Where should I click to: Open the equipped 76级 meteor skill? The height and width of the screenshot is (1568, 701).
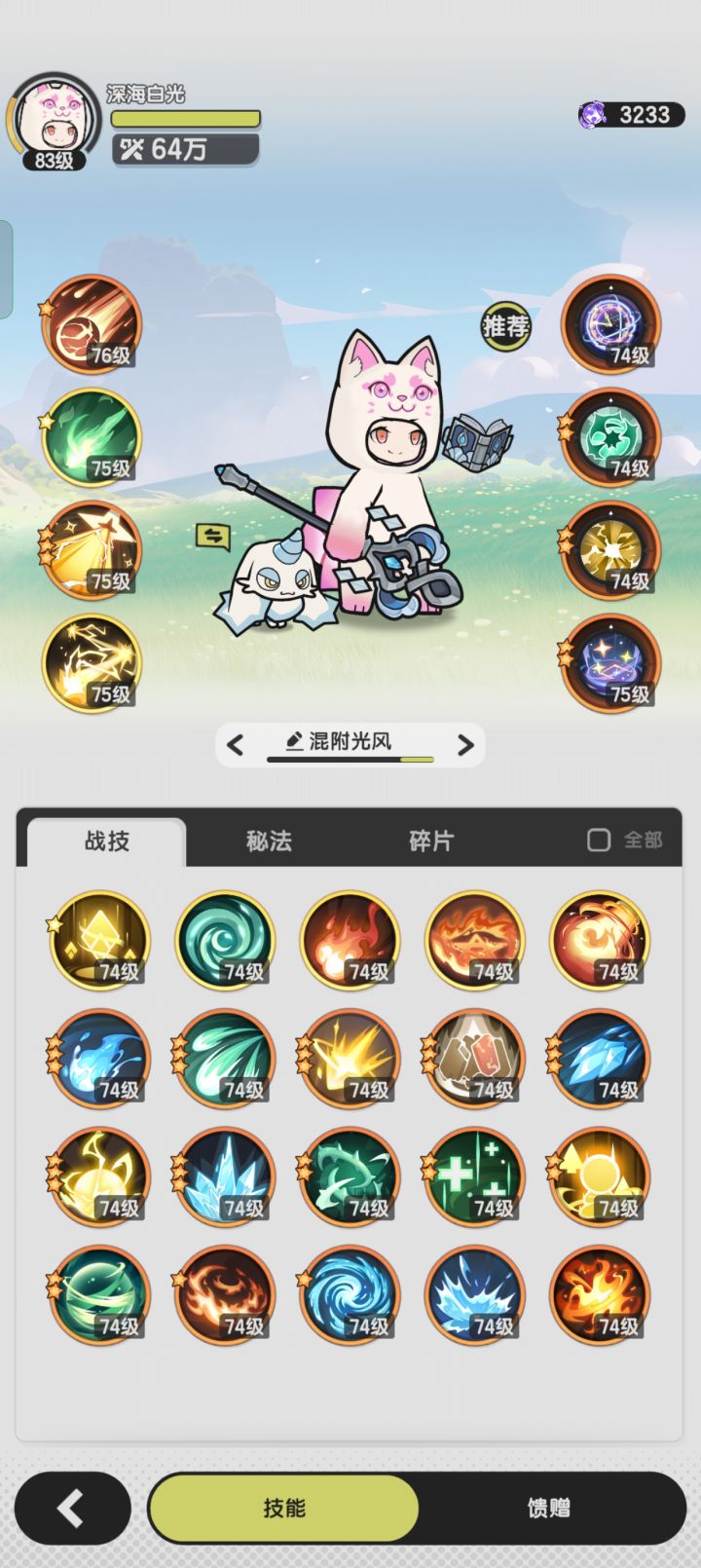click(92, 324)
